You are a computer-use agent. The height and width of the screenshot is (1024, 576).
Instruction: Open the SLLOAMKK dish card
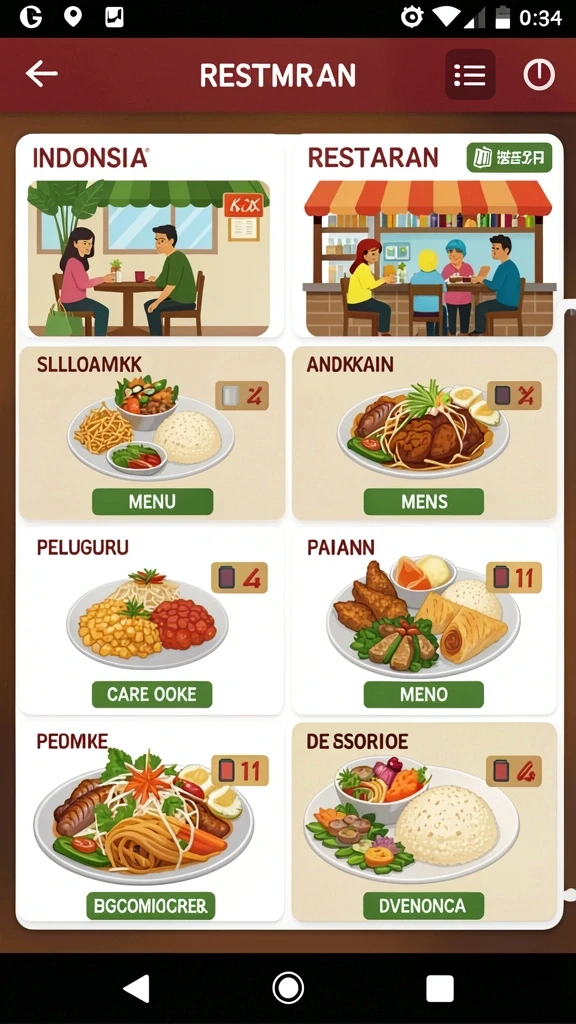152,433
